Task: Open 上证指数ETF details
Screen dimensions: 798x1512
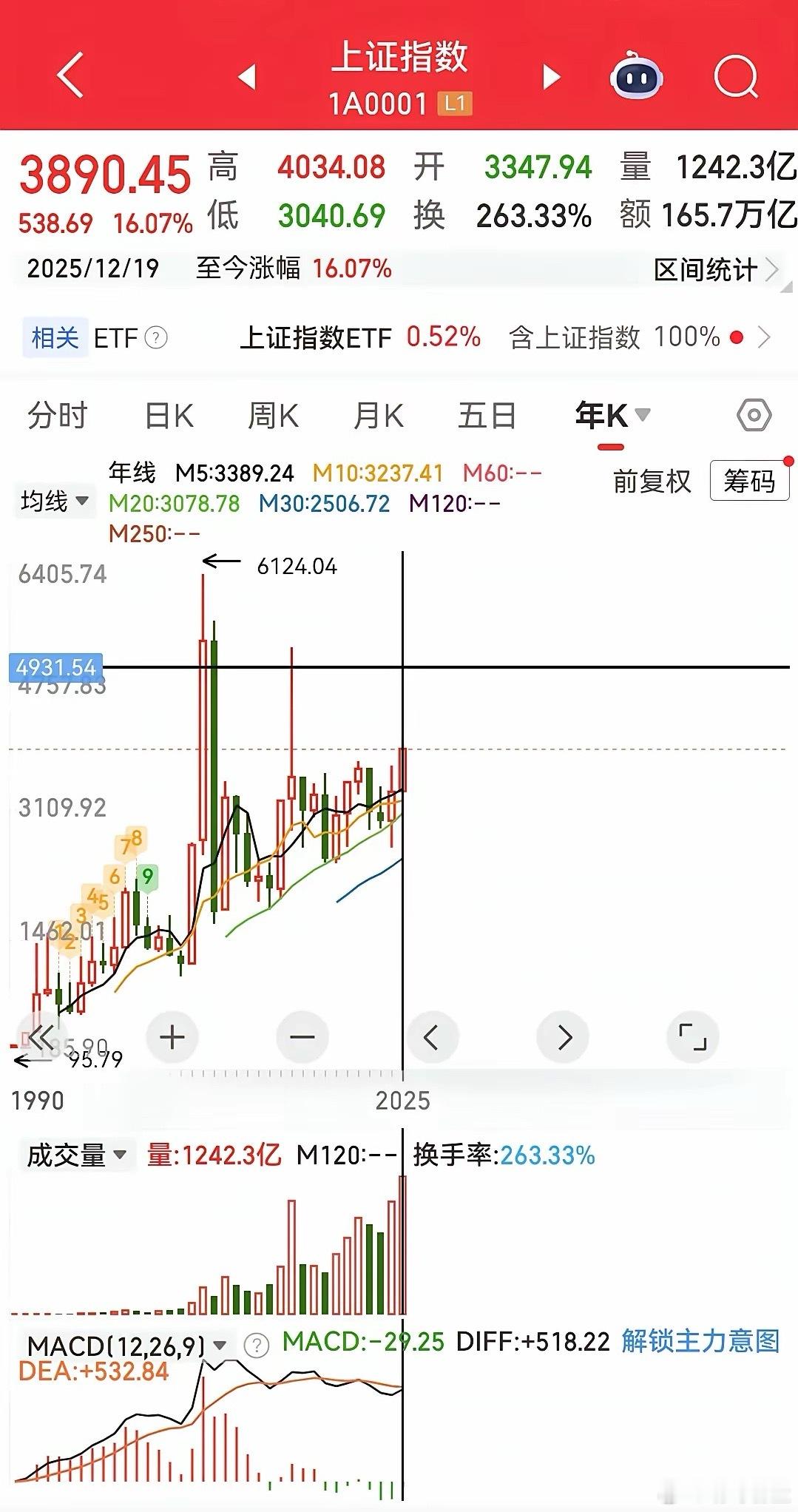Action: [x=317, y=338]
